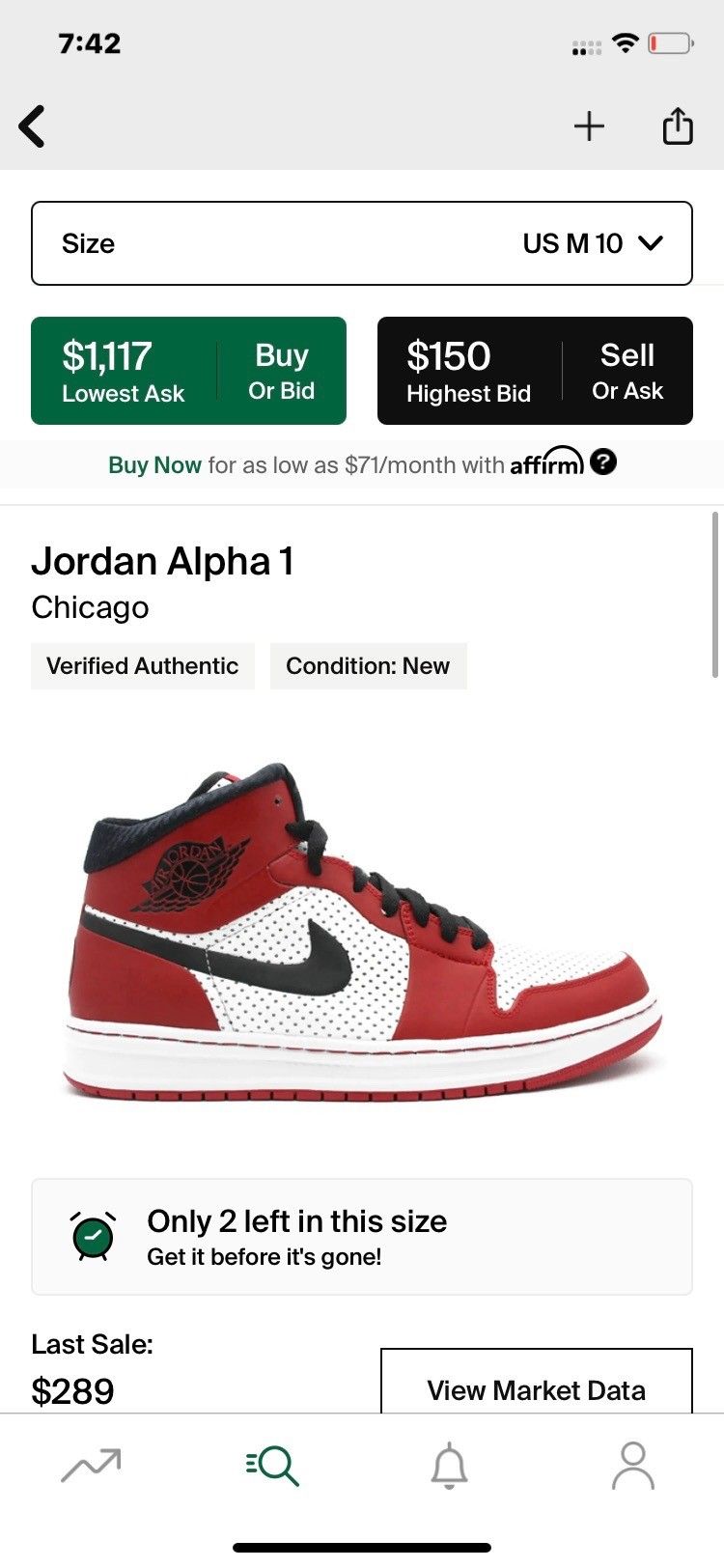The width and height of the screenshot is (724, 1568).
Task: Tap the Wi-Fi icon in status bar
Action: 625,42
